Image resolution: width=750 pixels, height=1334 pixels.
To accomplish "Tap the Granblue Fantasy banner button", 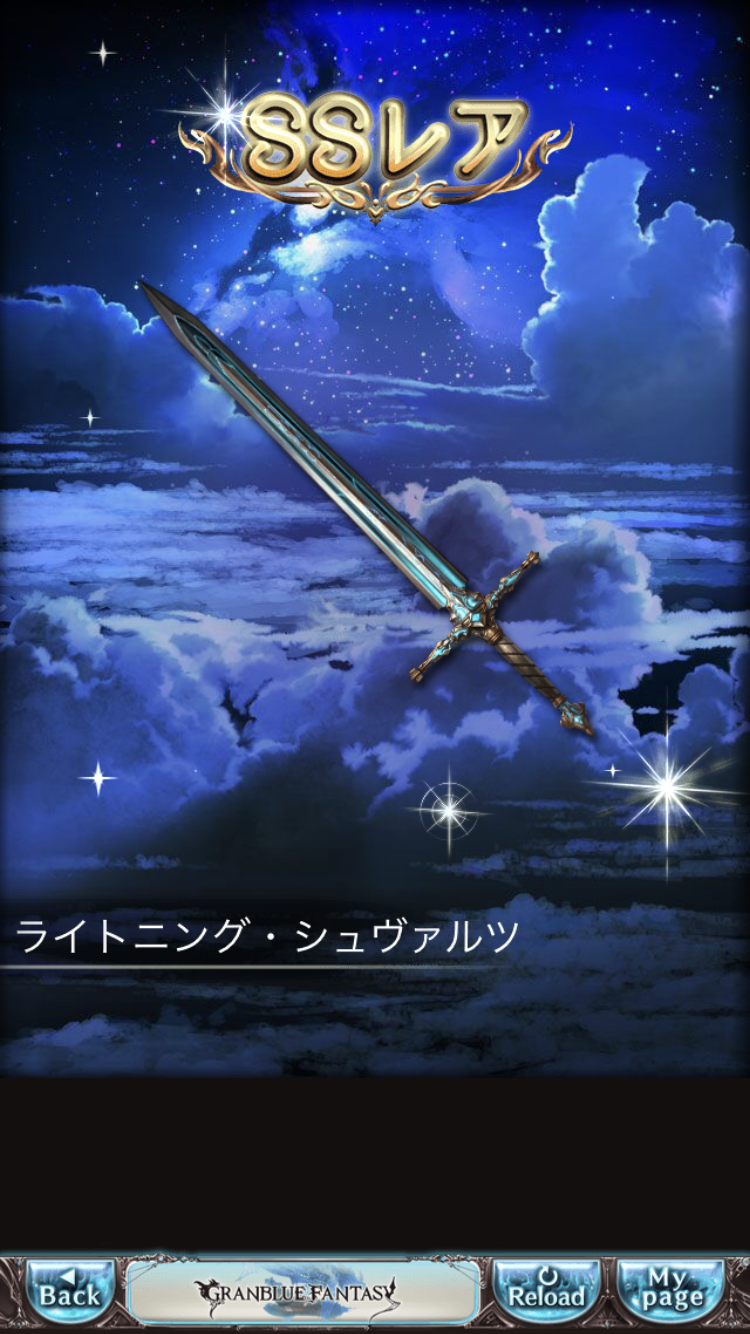I will coord(303,1292).
